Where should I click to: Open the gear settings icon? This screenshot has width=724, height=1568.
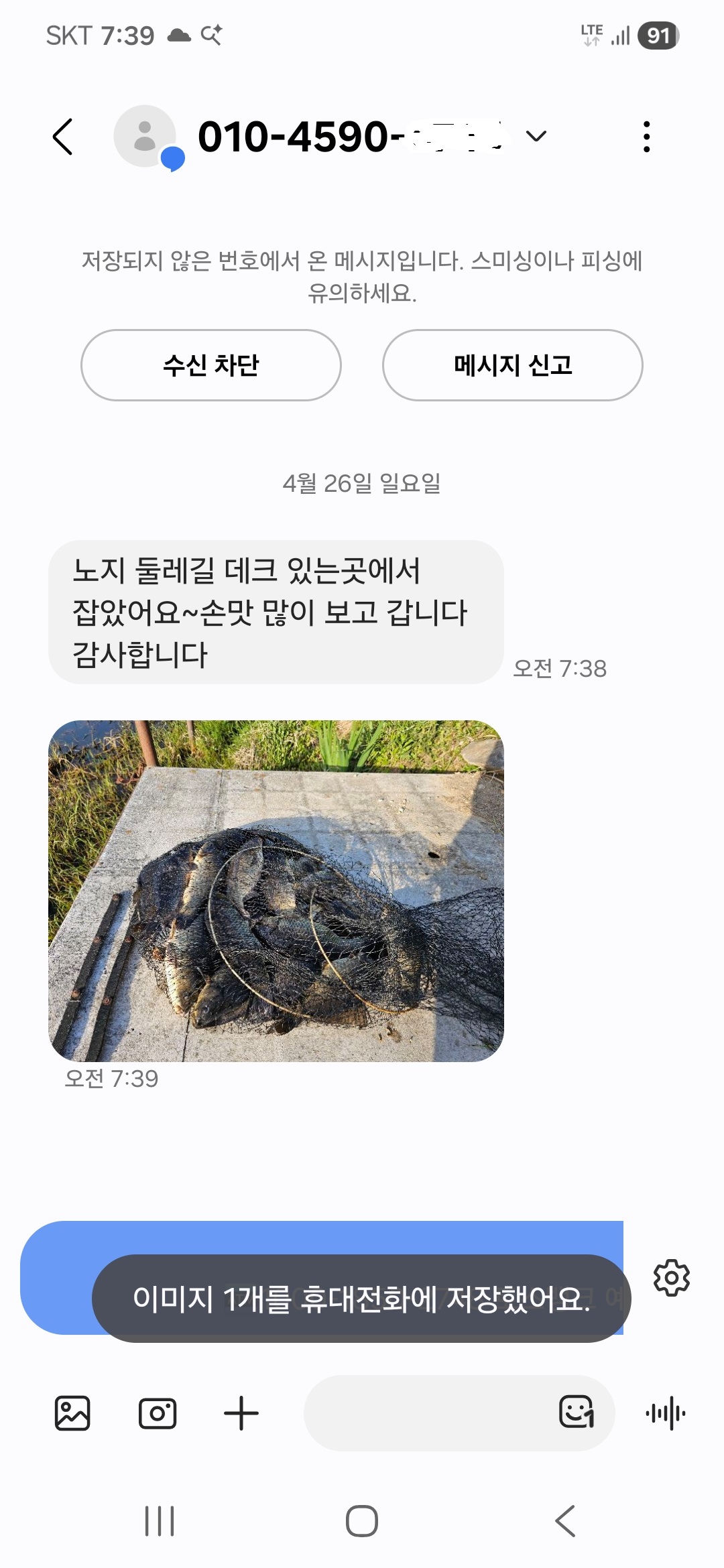pyautogui.click(x=671, y=1278)
